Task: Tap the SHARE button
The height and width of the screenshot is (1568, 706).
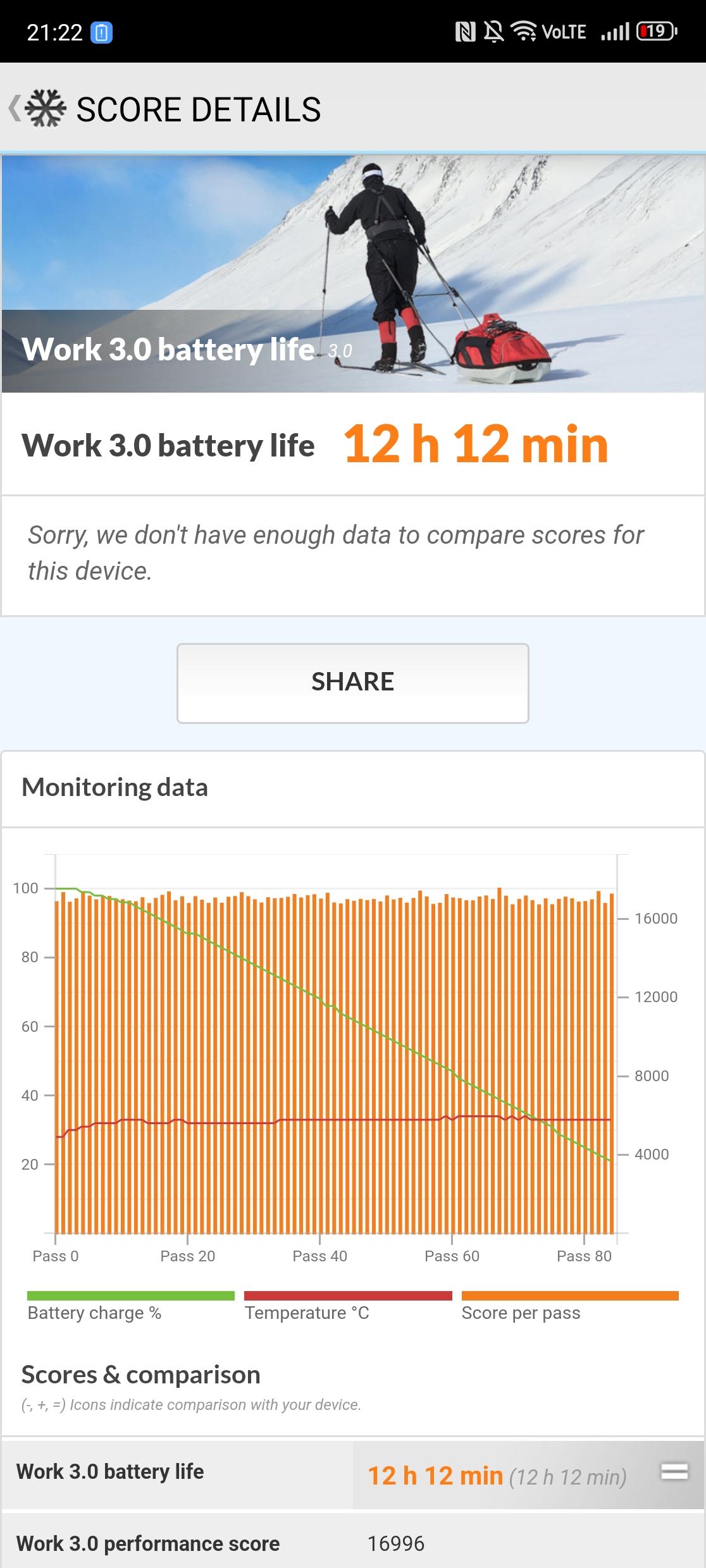Action: (x=353, y=683)
